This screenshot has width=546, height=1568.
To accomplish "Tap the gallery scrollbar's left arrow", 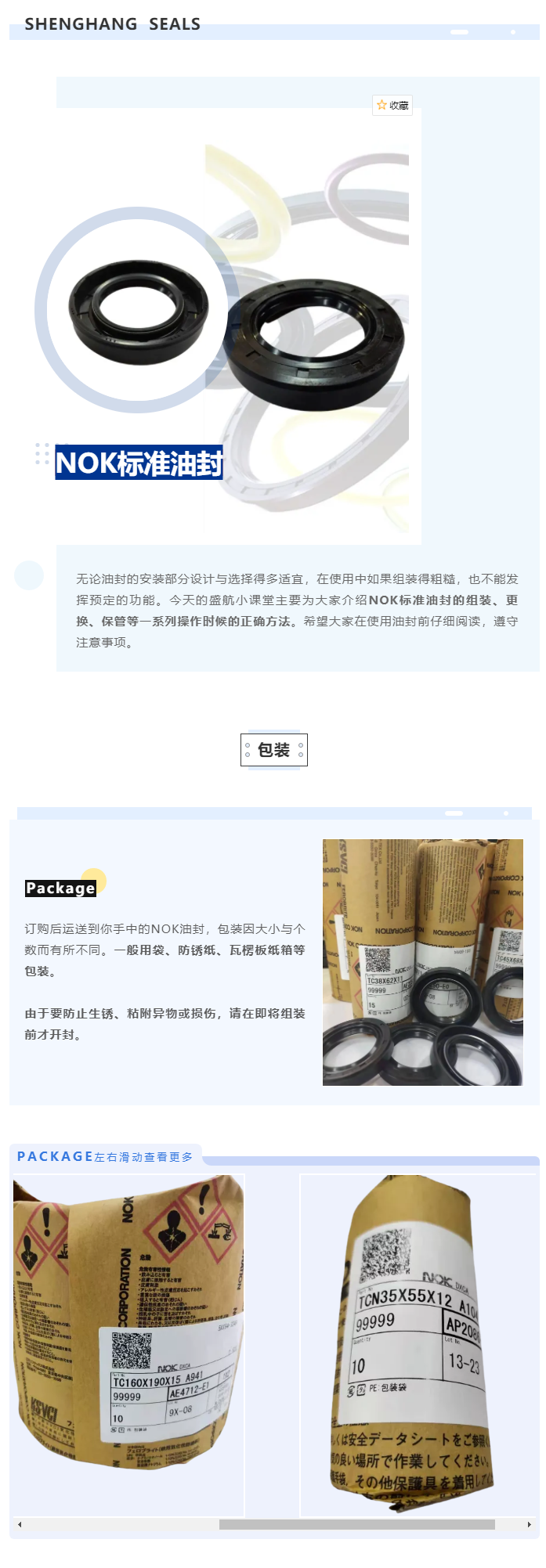I will 20,1524.
